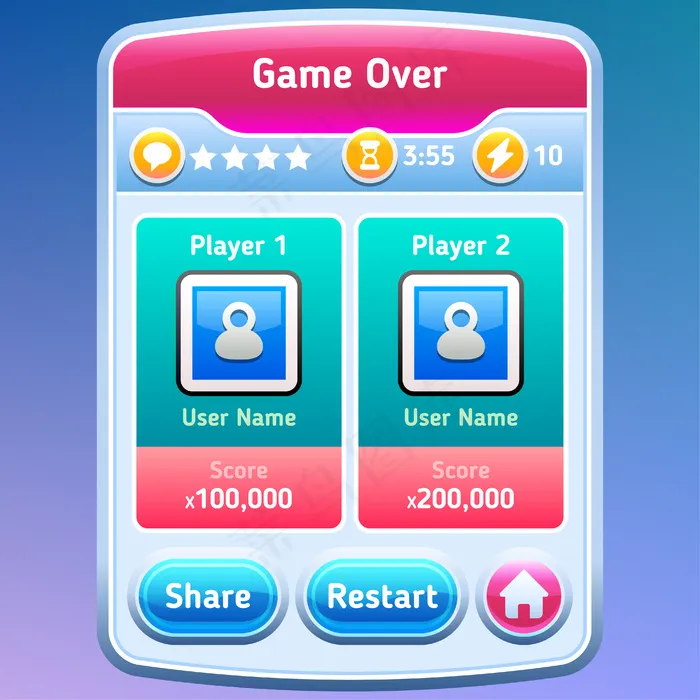Screen dimensions: 700x700
Task: Share the game result
Action: [x=208, y=596]
